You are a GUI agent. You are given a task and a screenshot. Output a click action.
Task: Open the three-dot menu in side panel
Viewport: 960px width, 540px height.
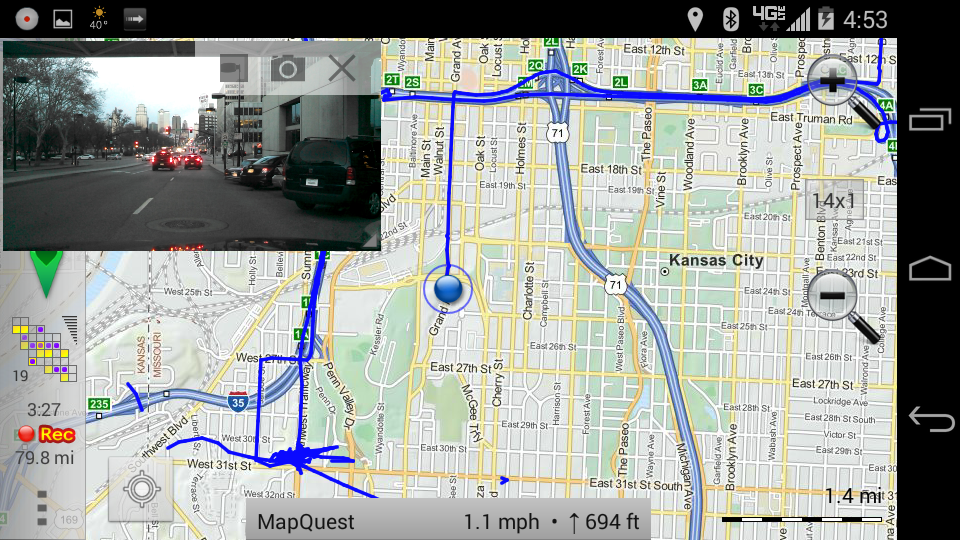pyautogui.click(x=42, y=508)
